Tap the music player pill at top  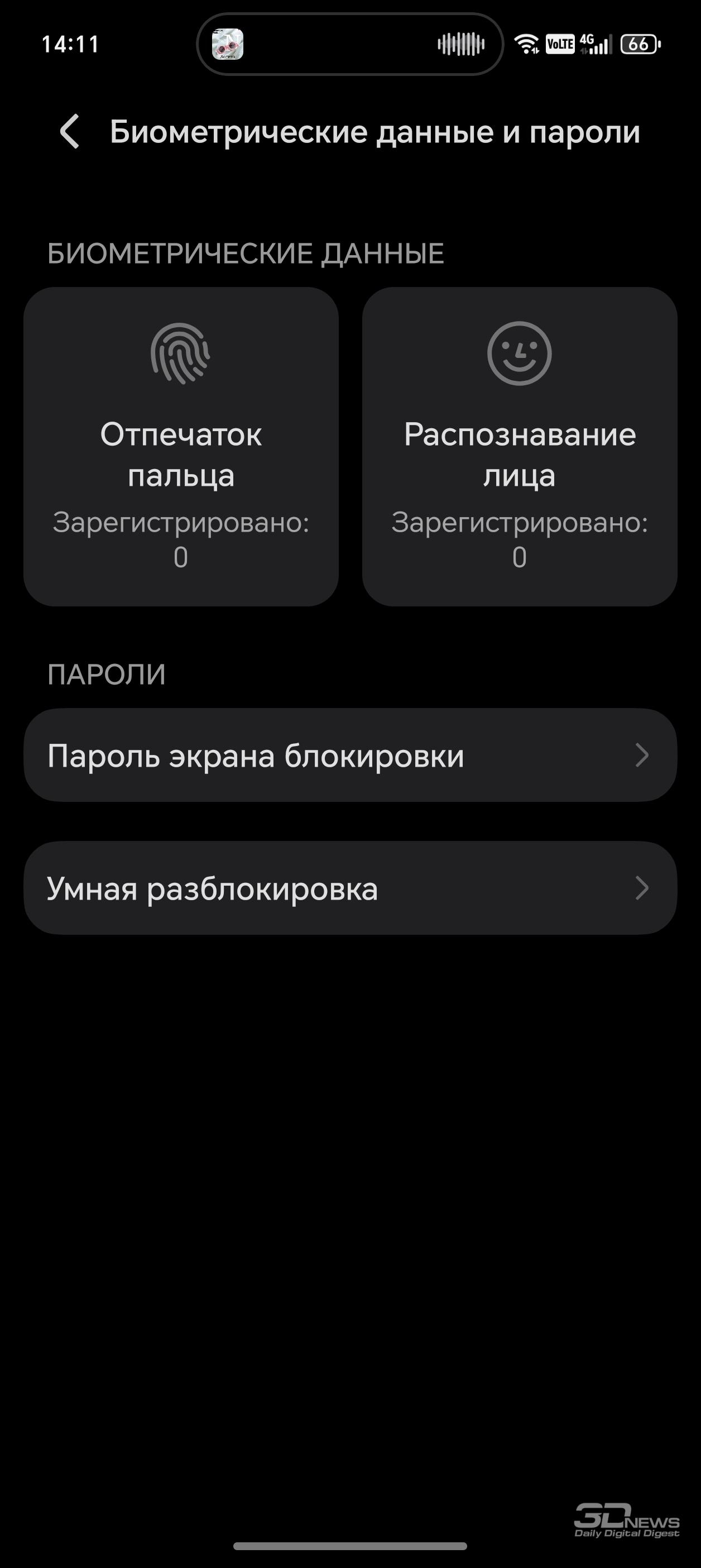pos(350,44)
